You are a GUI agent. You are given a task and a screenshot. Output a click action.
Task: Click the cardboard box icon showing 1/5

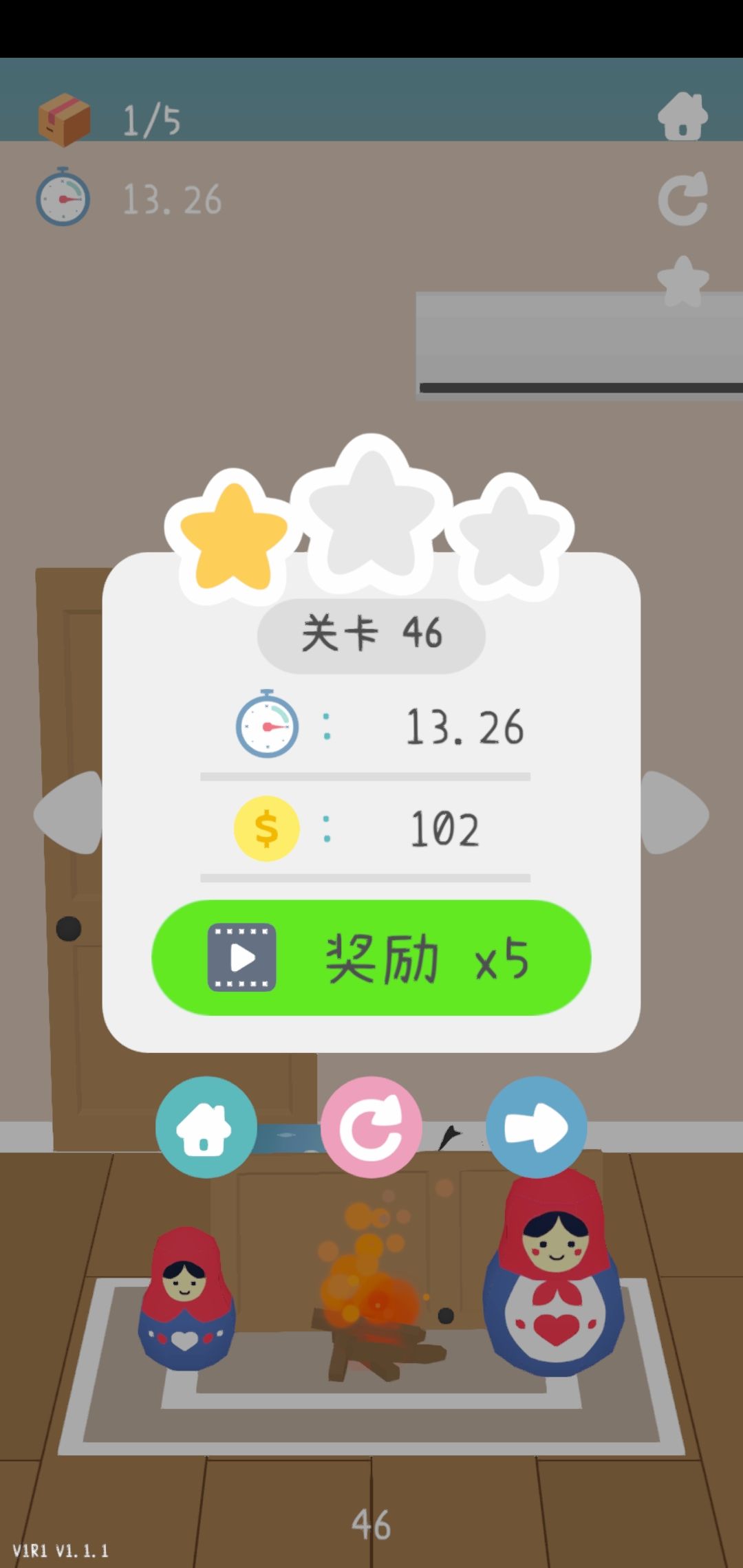(x=62, y=118)
